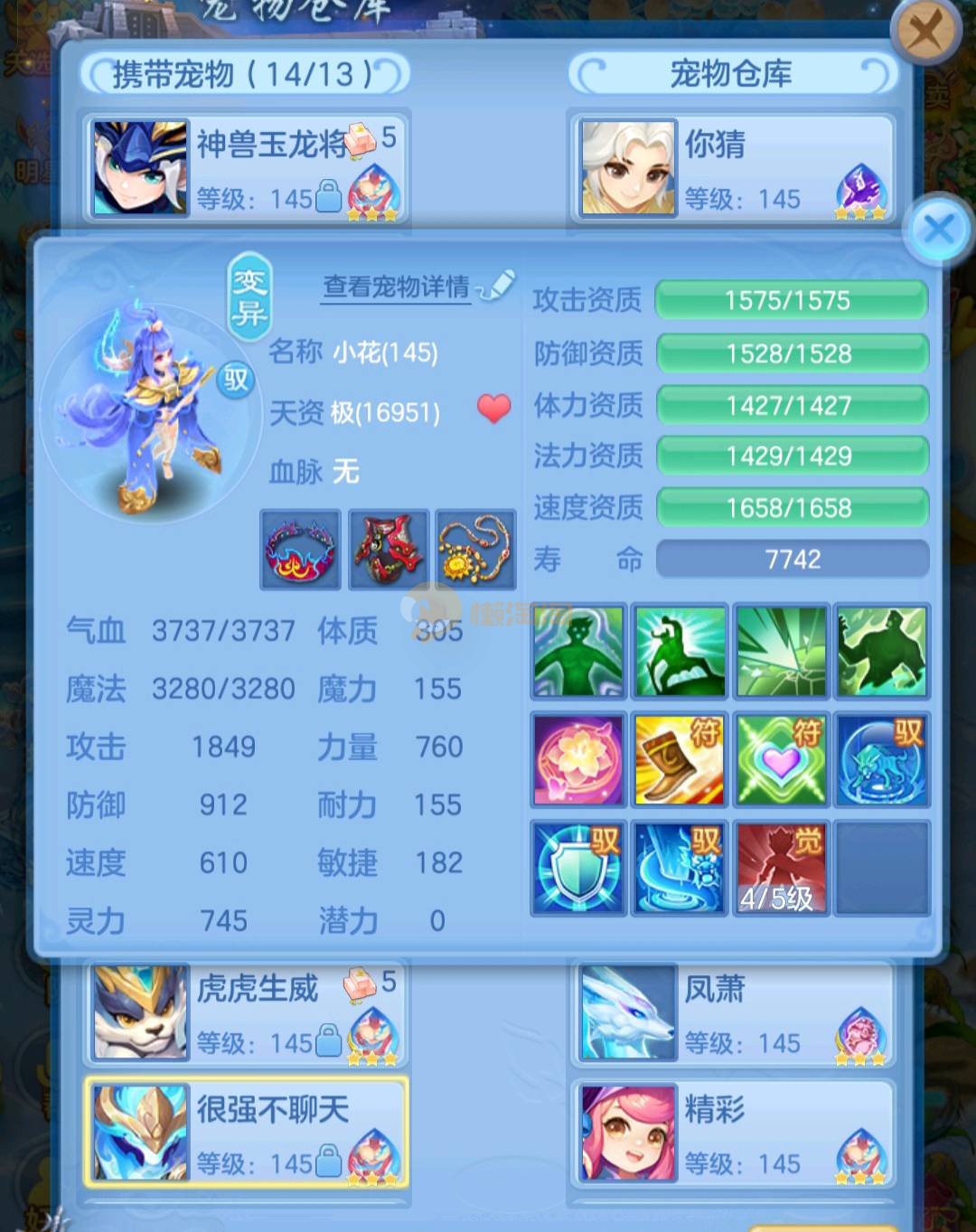
Task: Select pet 很强不聊天
Action: [246, 1133]
